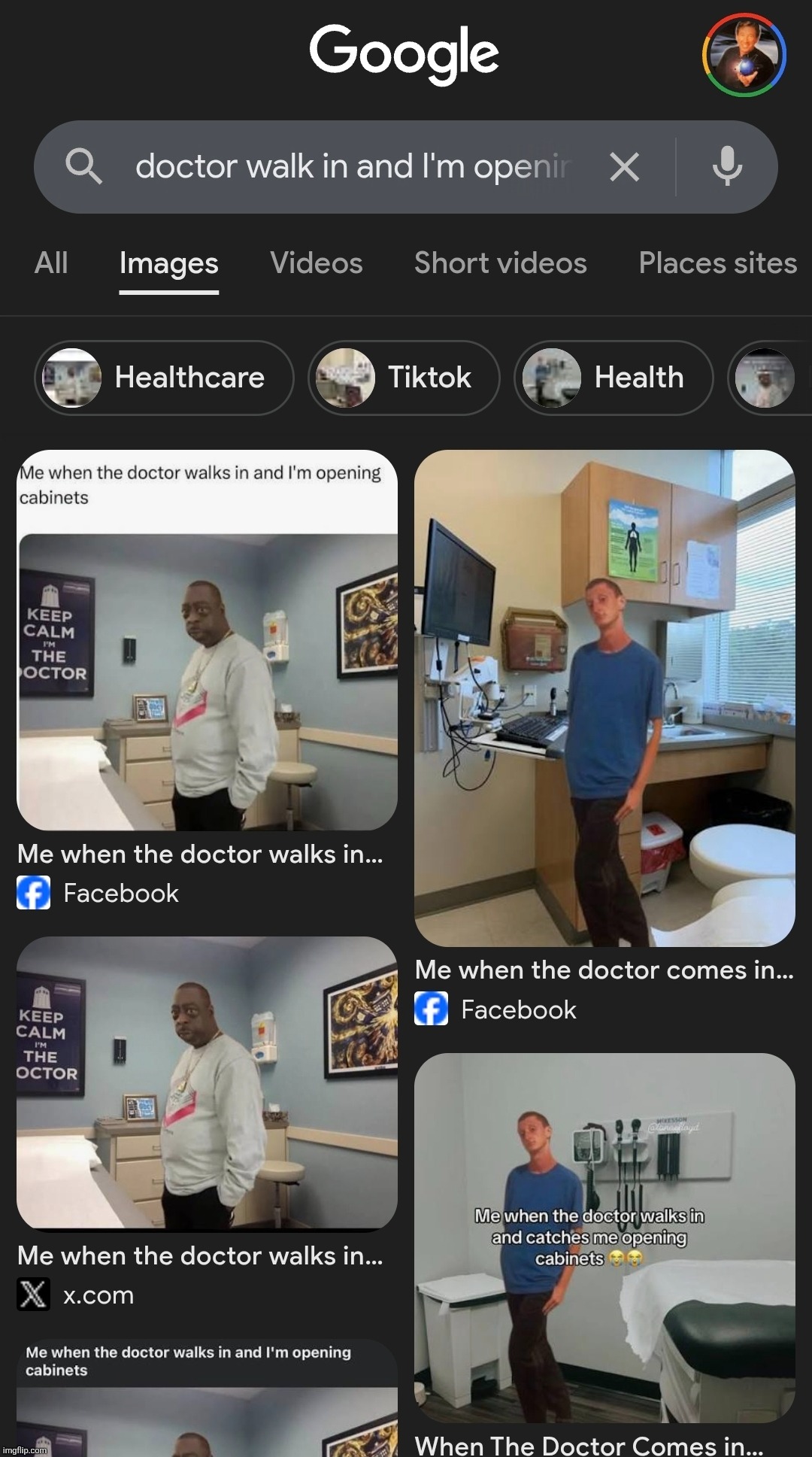Image resolution: width=812 pixels, height=1457 pixels.
Task: Select the Healthcare filter chip
Action: [x=164, y=378]
